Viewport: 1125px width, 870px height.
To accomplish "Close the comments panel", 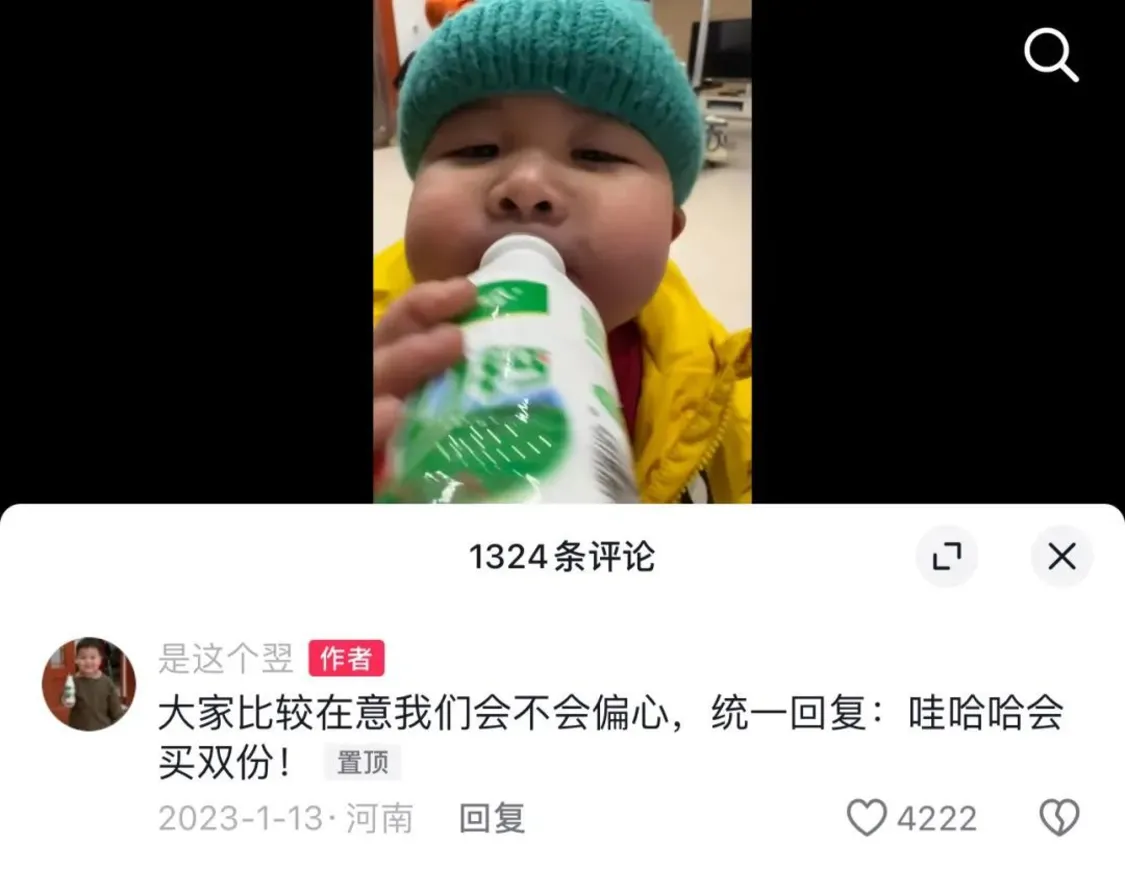I will pos(1061,556).
